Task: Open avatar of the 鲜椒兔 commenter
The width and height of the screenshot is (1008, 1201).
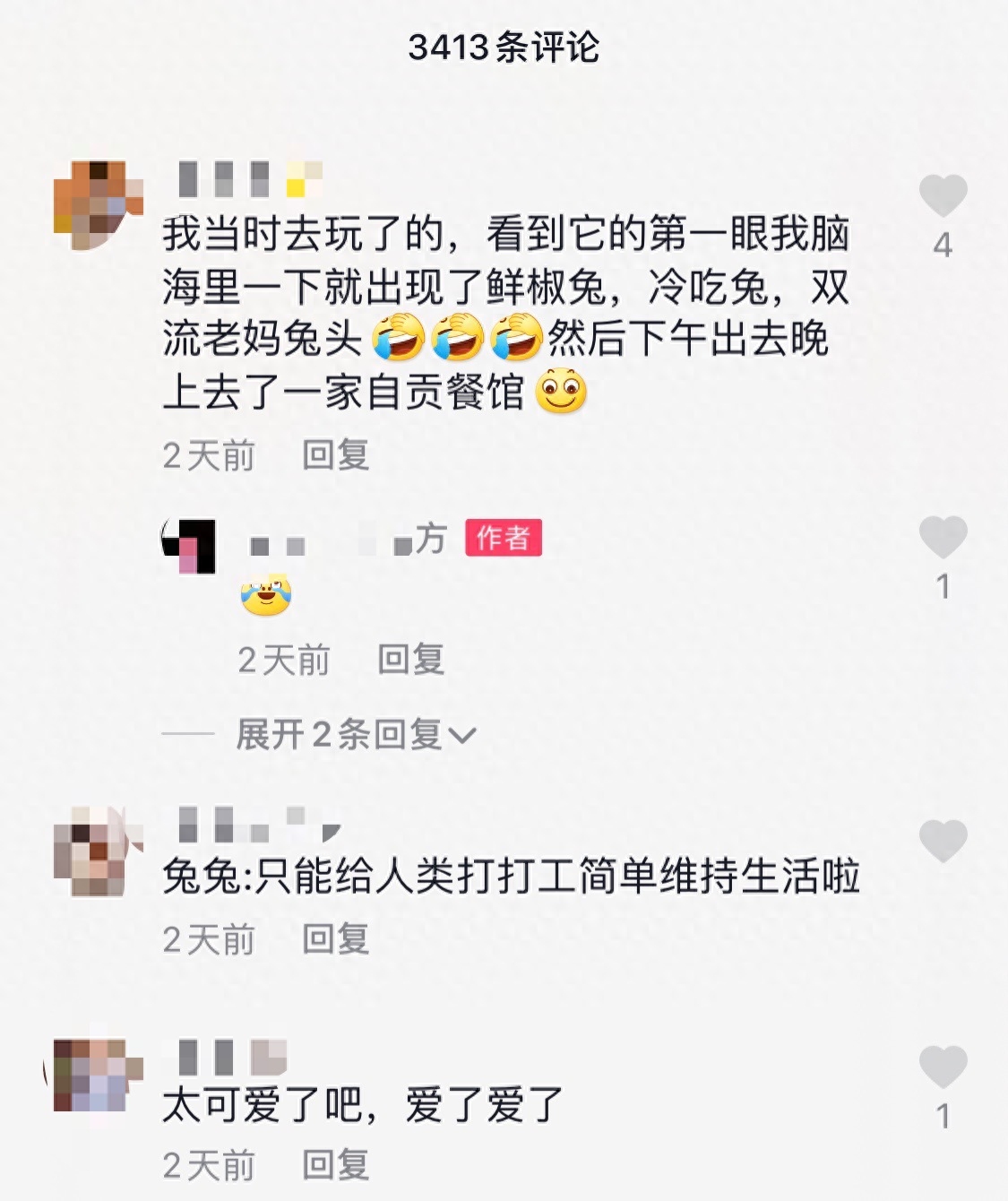Action: (98, 204)
